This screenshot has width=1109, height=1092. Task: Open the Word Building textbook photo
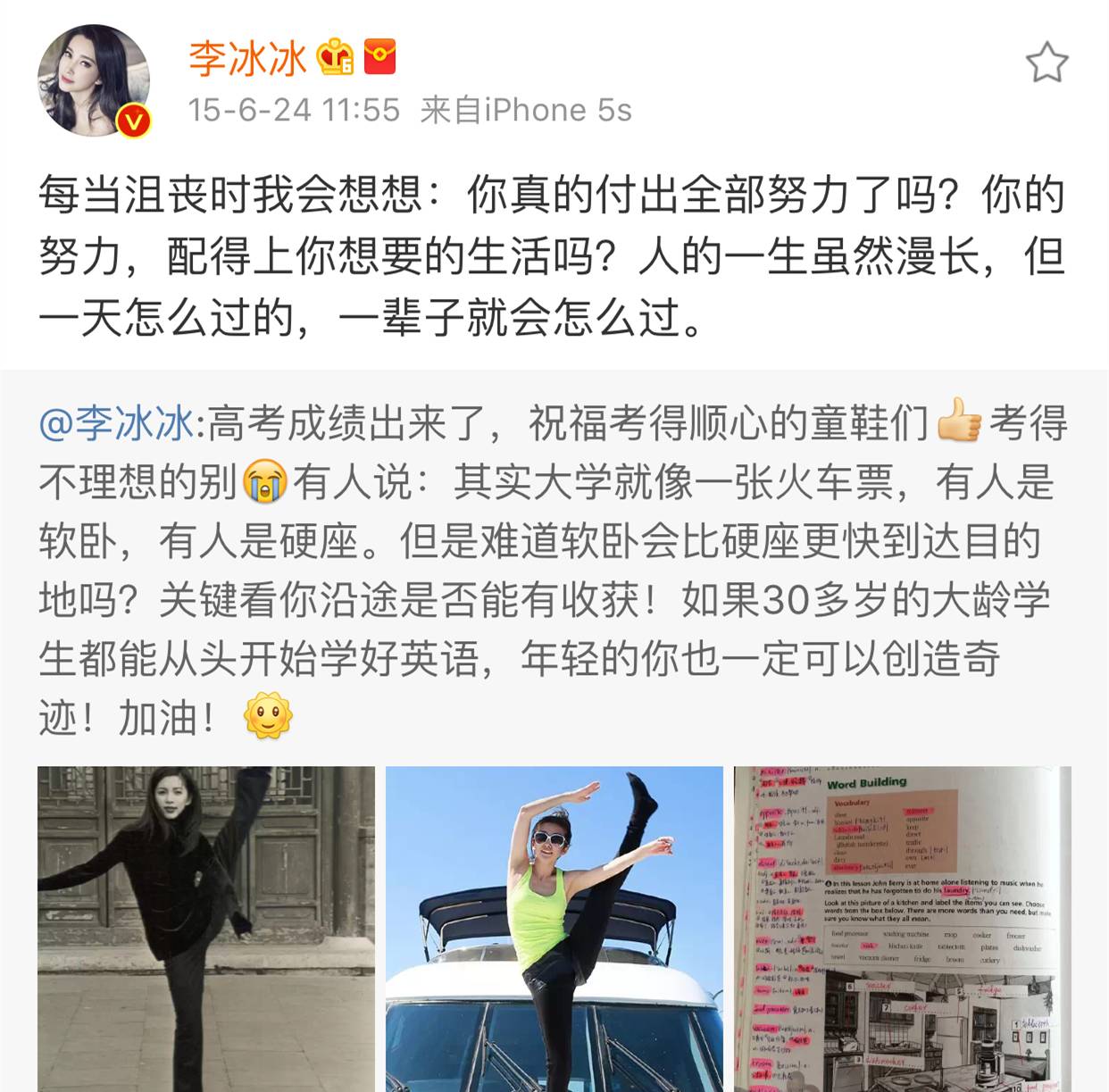pos(902,929)
